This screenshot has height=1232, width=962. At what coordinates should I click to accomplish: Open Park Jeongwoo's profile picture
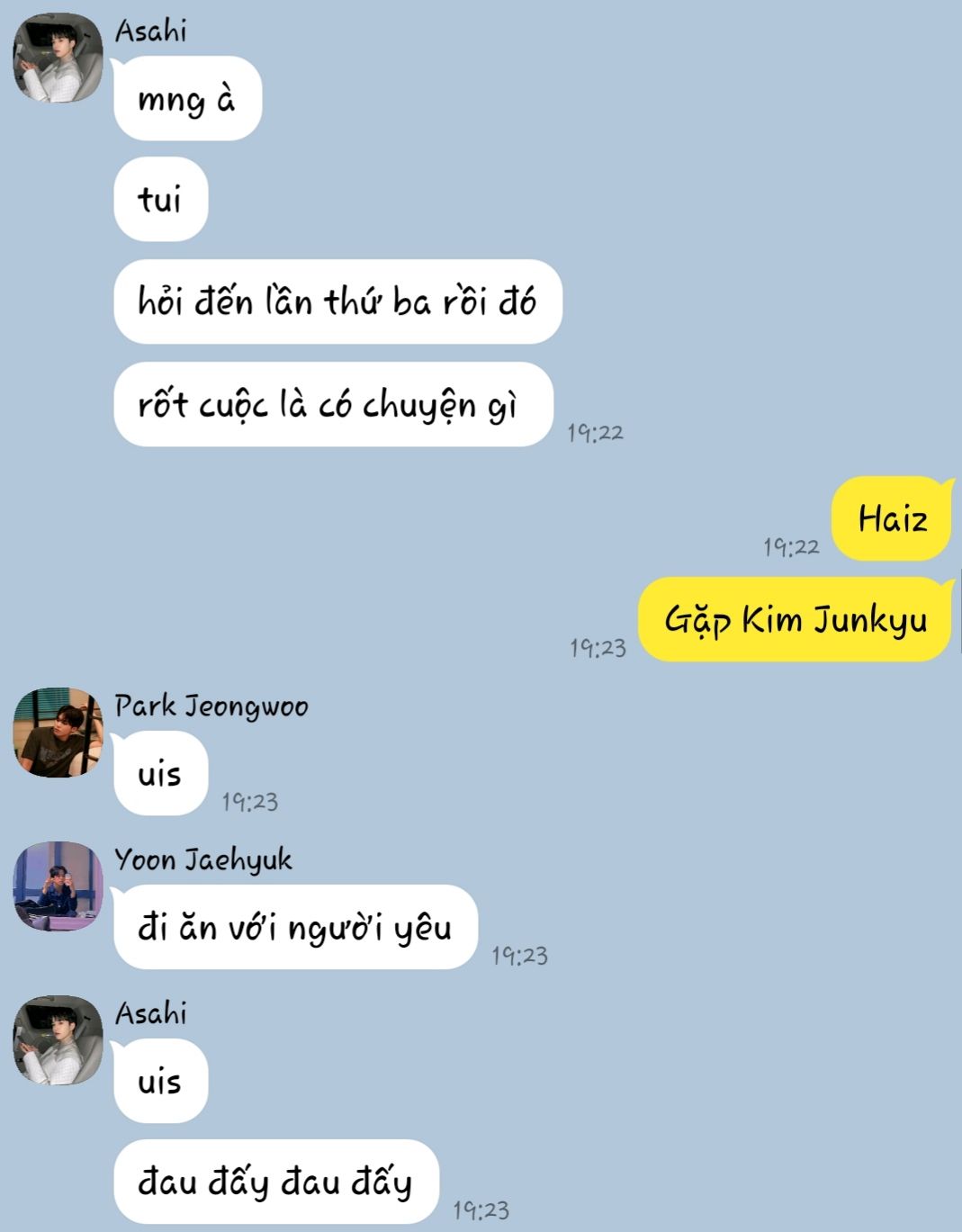click(x=58, y=733)
